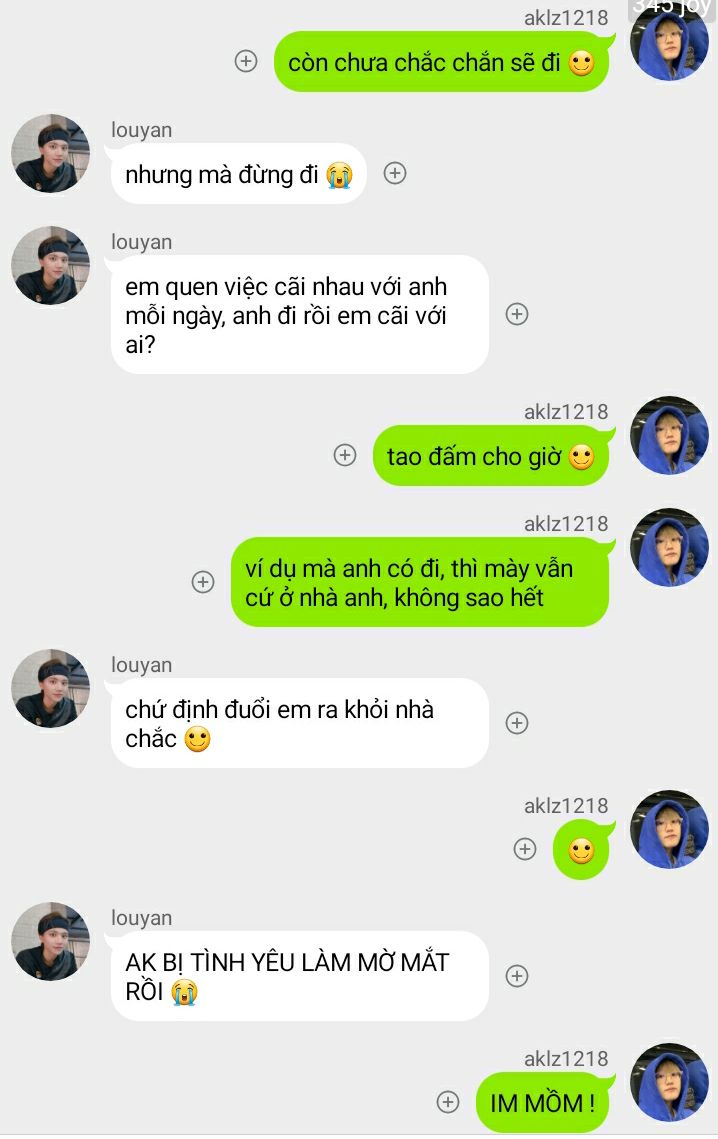Open louyan's avatar beside 'AK BỊ TÌNH YÊU' message

(x=51, y=942)
